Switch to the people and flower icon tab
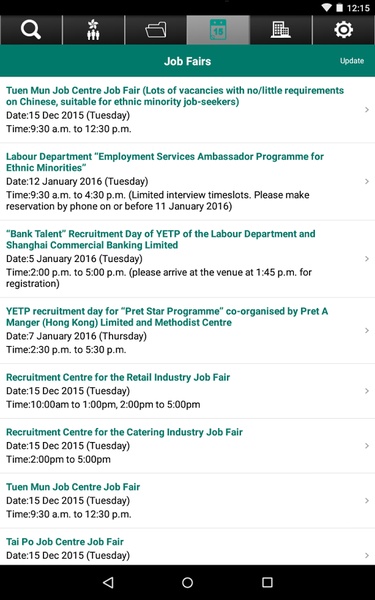This screenshot has height=600, width=375. (x=93, y=30)
